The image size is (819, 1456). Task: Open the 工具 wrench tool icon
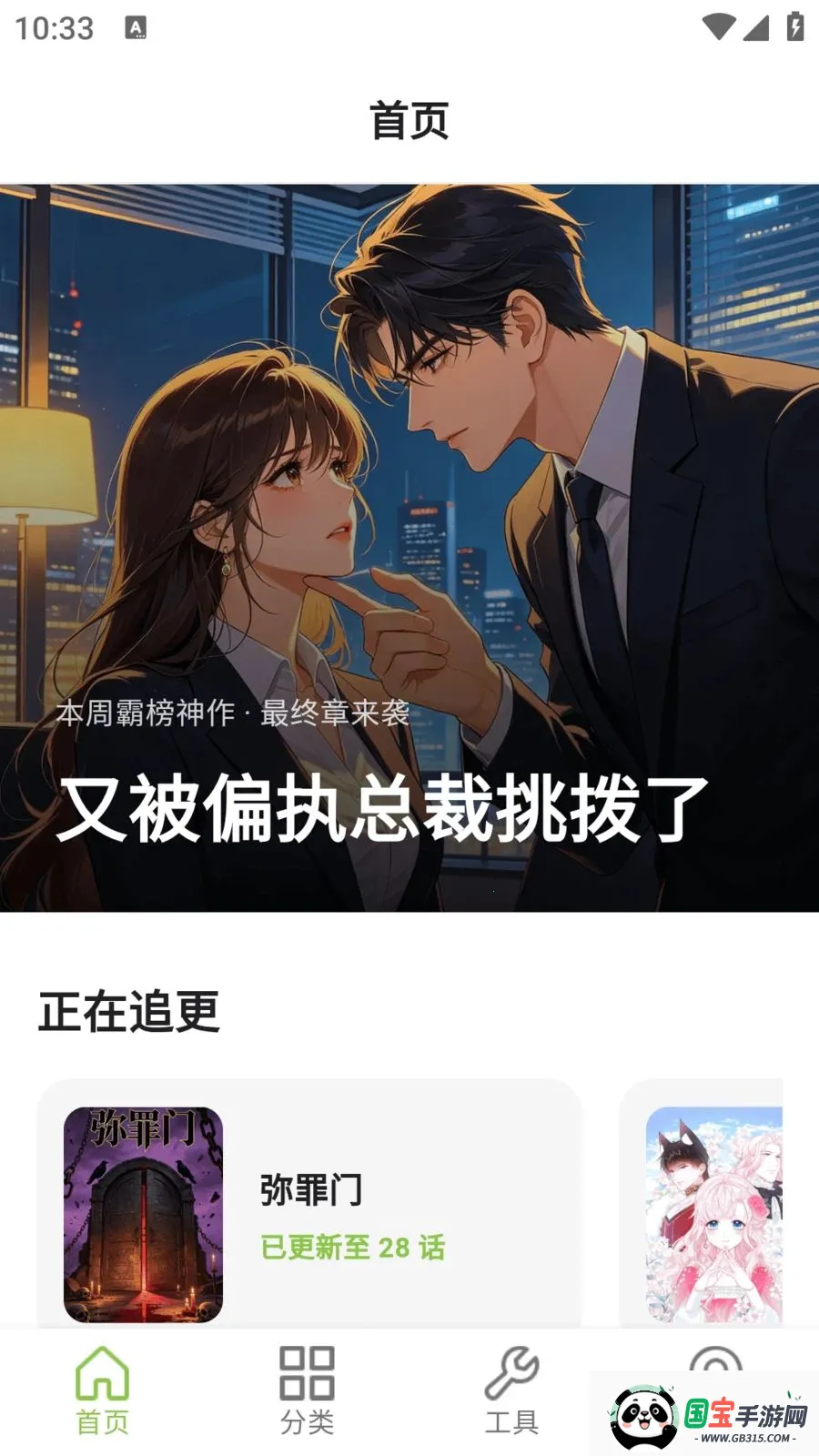tap(510, 1376)
